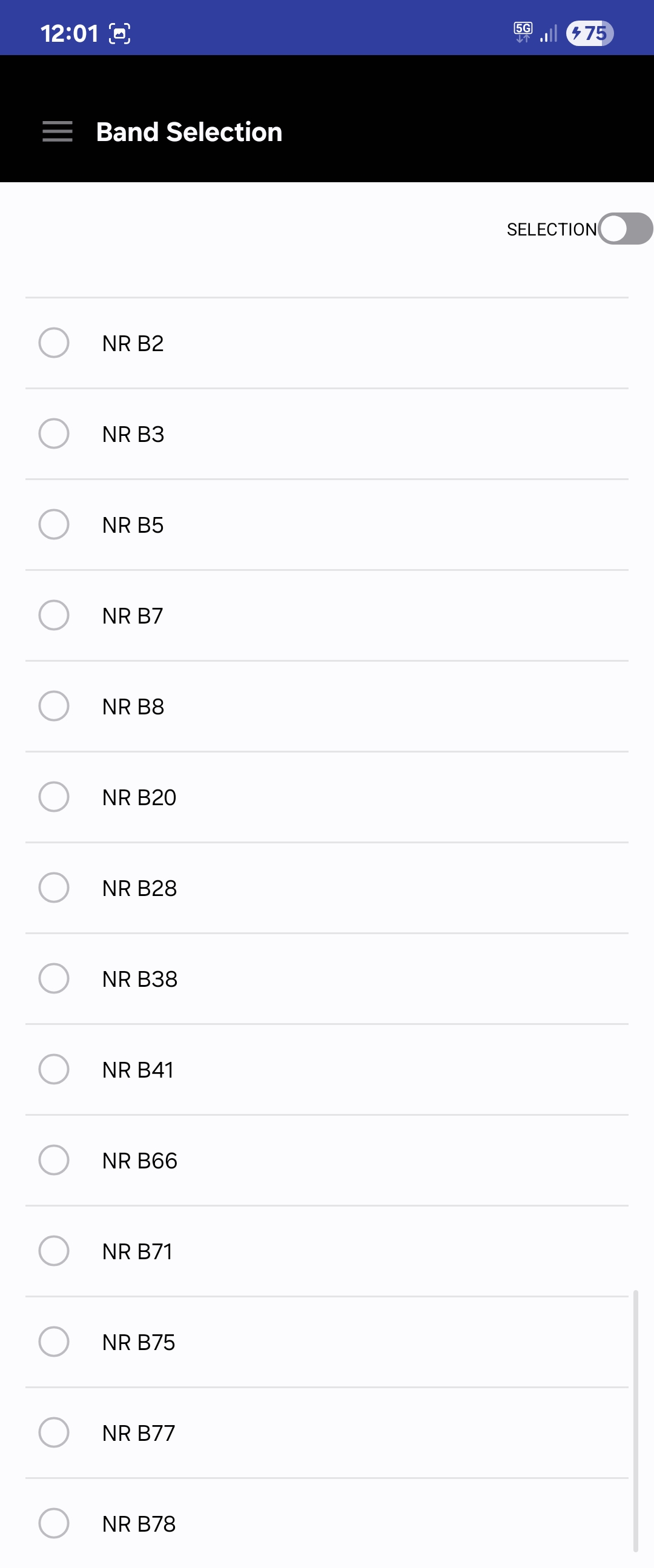The width and height of the screenshot is (654, 1568).
Task: Select the NR B2 band
Action: 54,343
